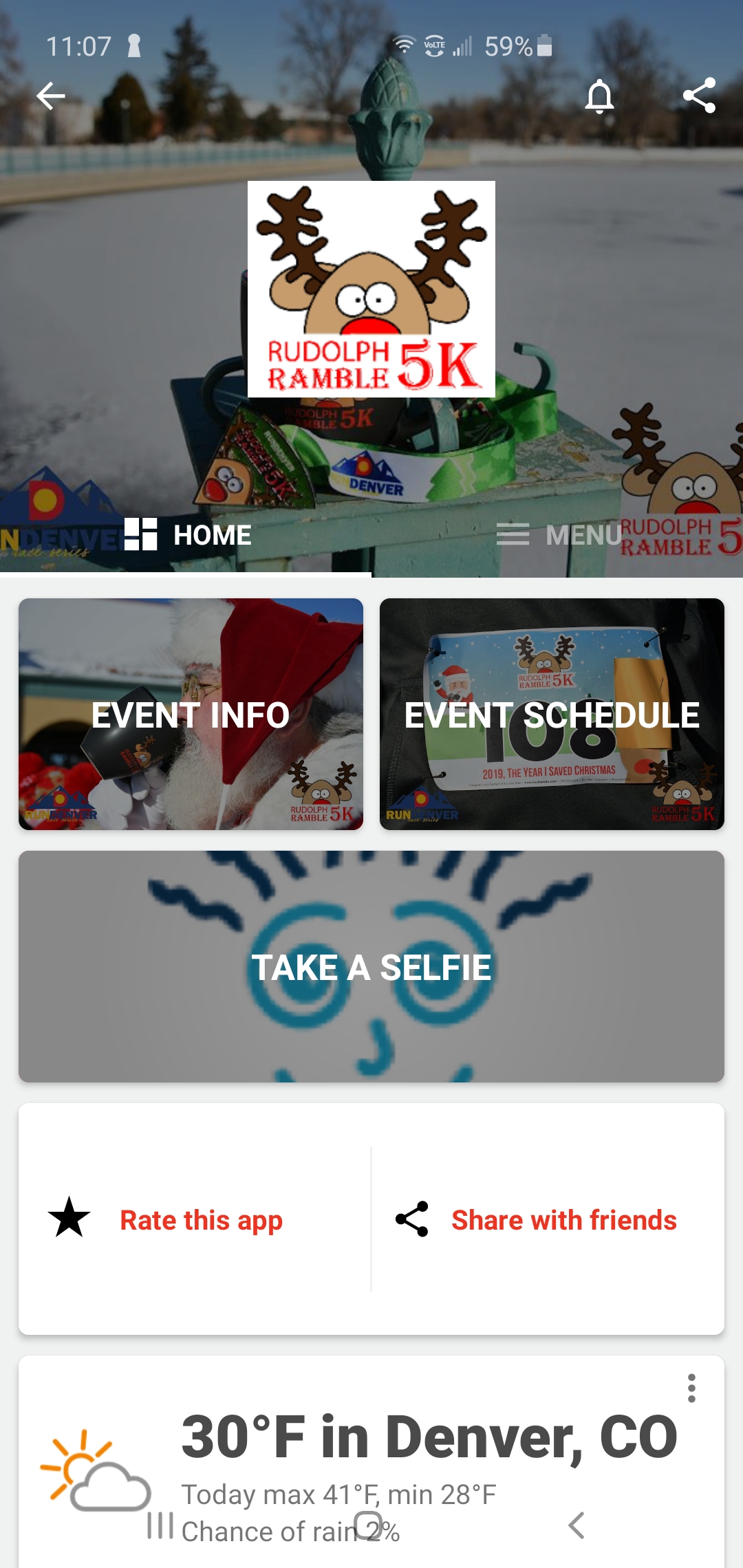Go back using the top arrow
Screen dimensions: 743x1568
coord(51,96)
